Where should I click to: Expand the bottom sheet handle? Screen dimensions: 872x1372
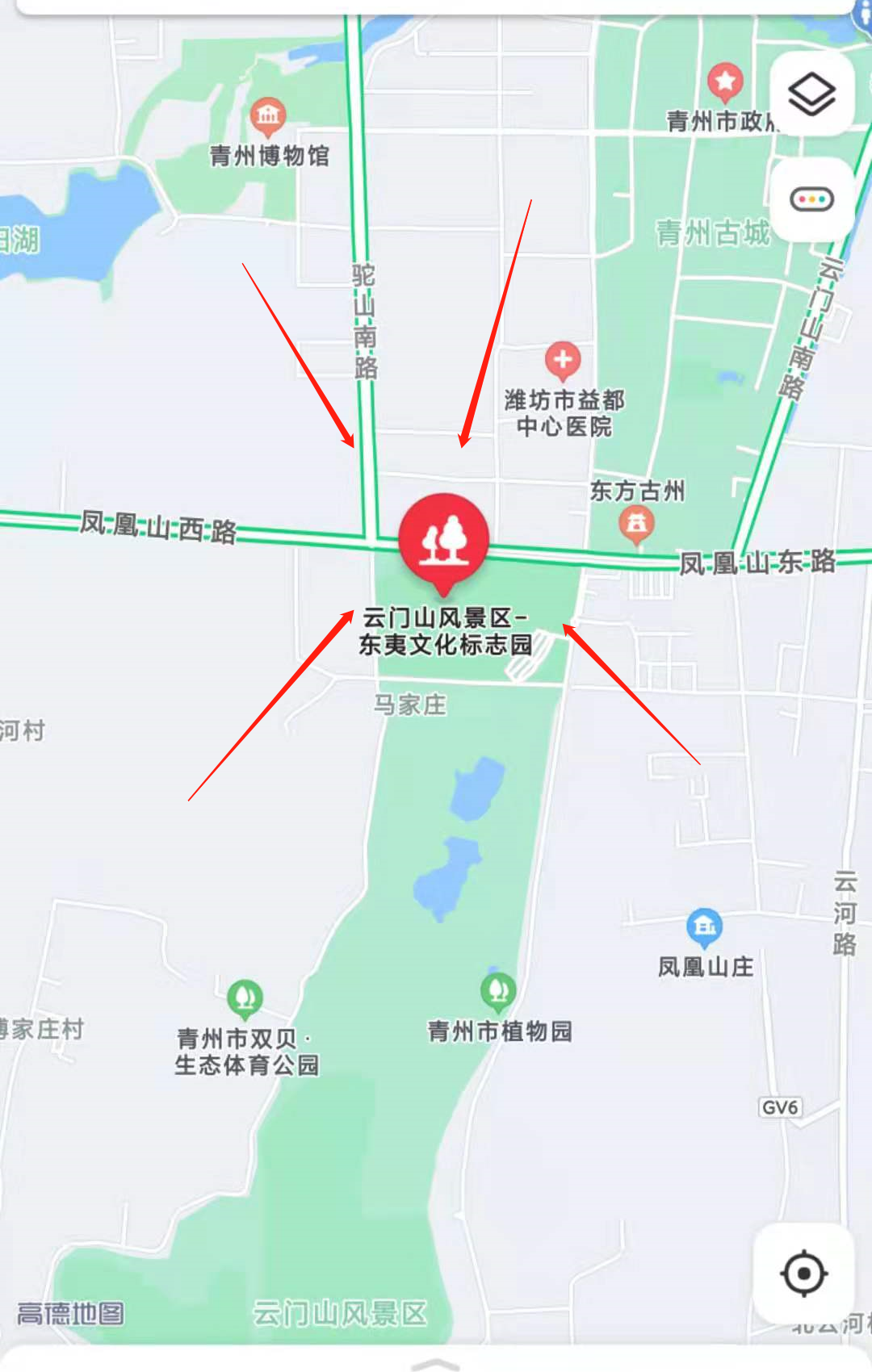[x=436, y=1362]
